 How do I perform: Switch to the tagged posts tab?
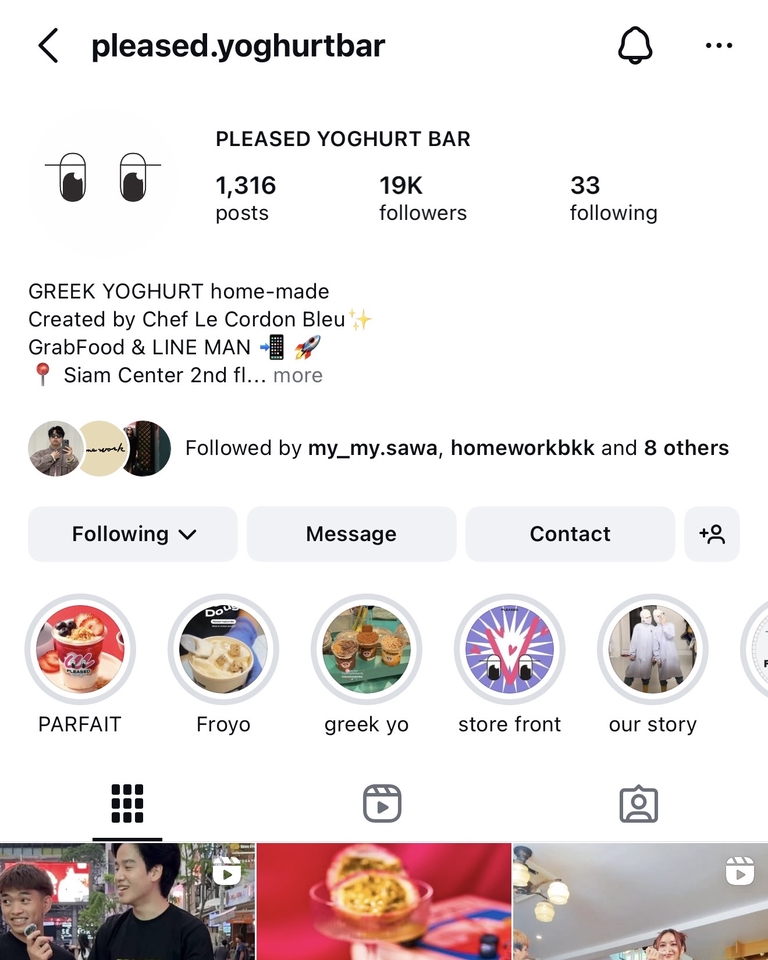click(x=638, y=803)
